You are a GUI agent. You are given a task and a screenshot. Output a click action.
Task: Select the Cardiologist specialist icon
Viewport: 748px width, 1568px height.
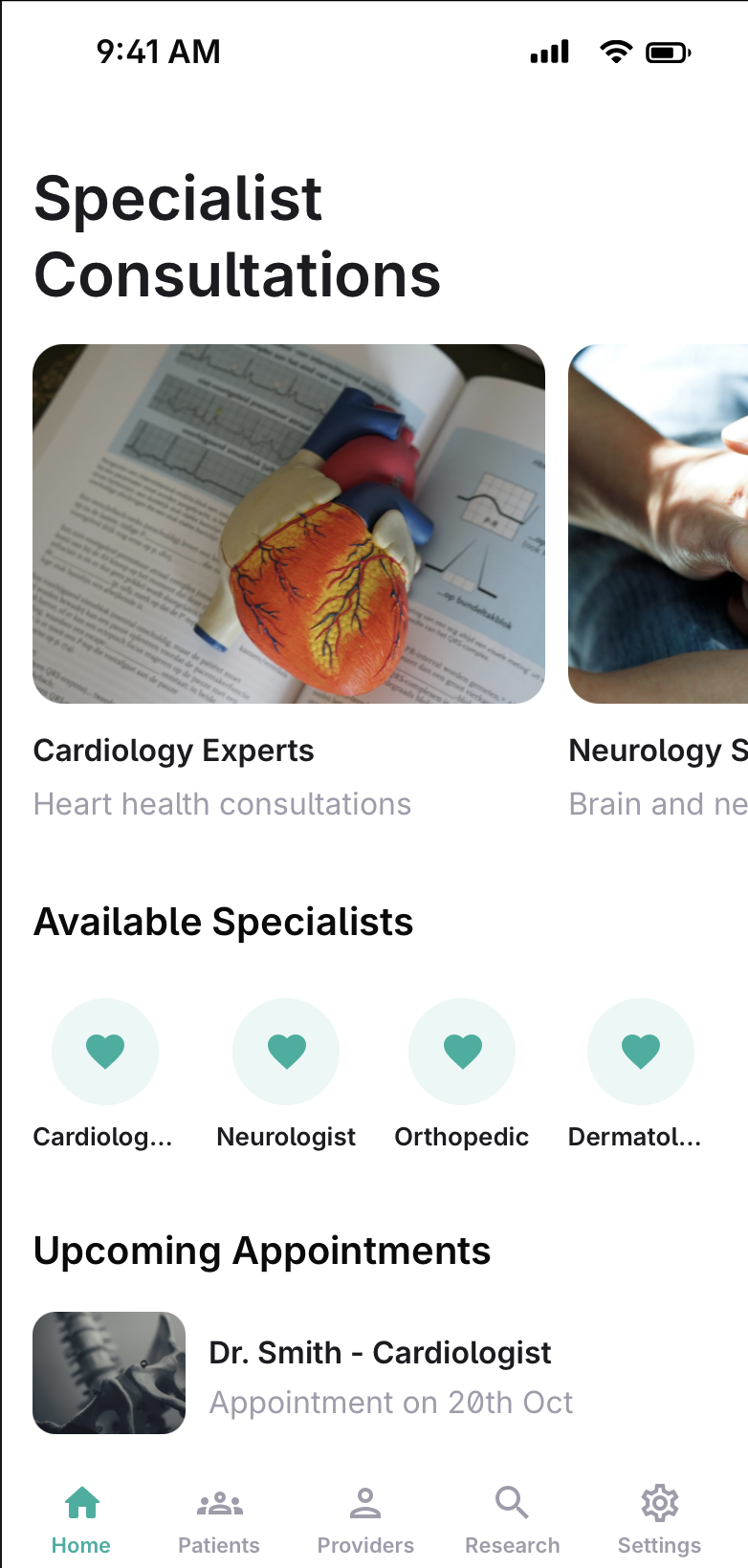click(105, 1052)
